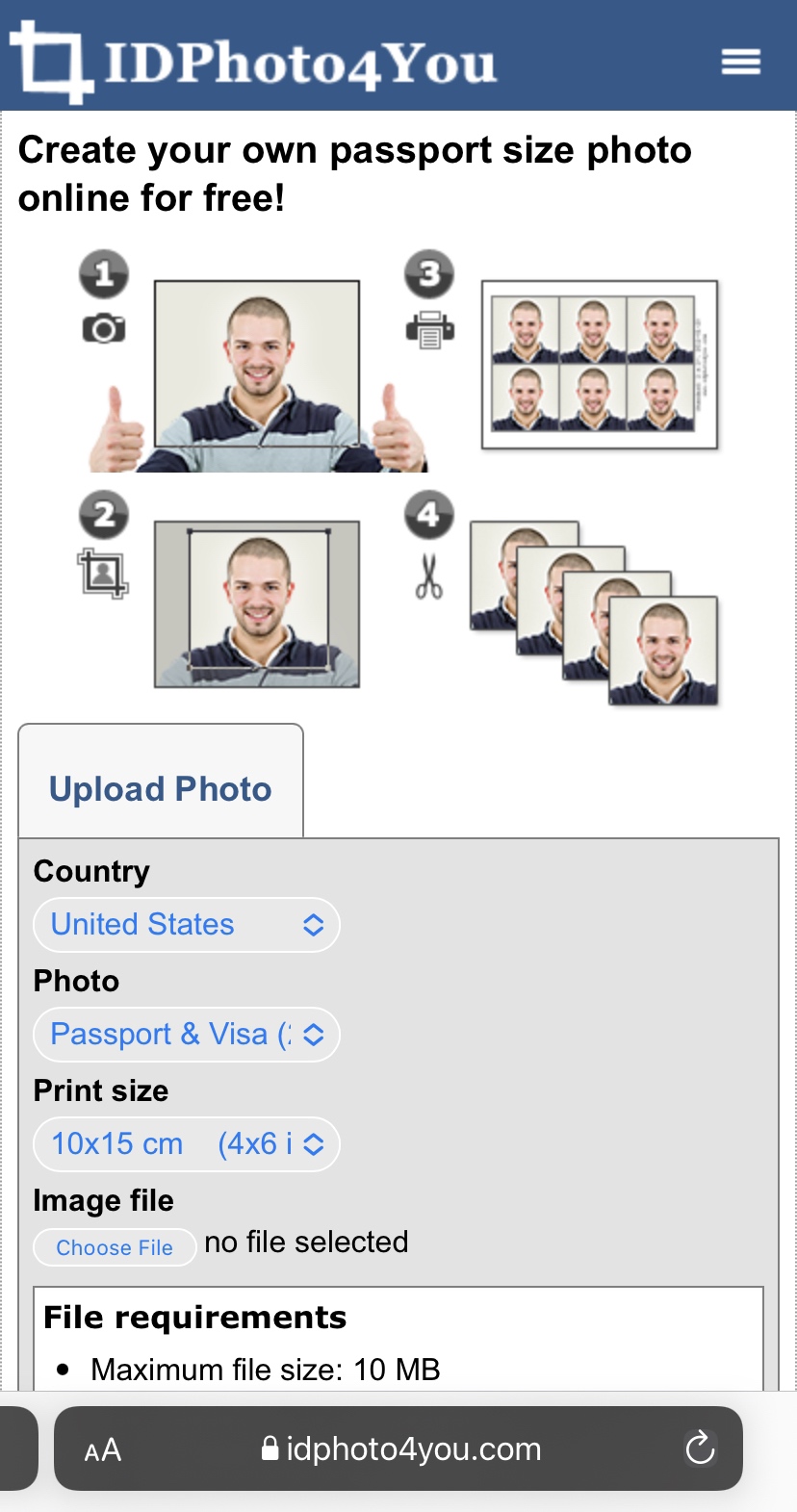797x1512 pixels.
Task: Reload the page
Action: (x=700, y=1448)
